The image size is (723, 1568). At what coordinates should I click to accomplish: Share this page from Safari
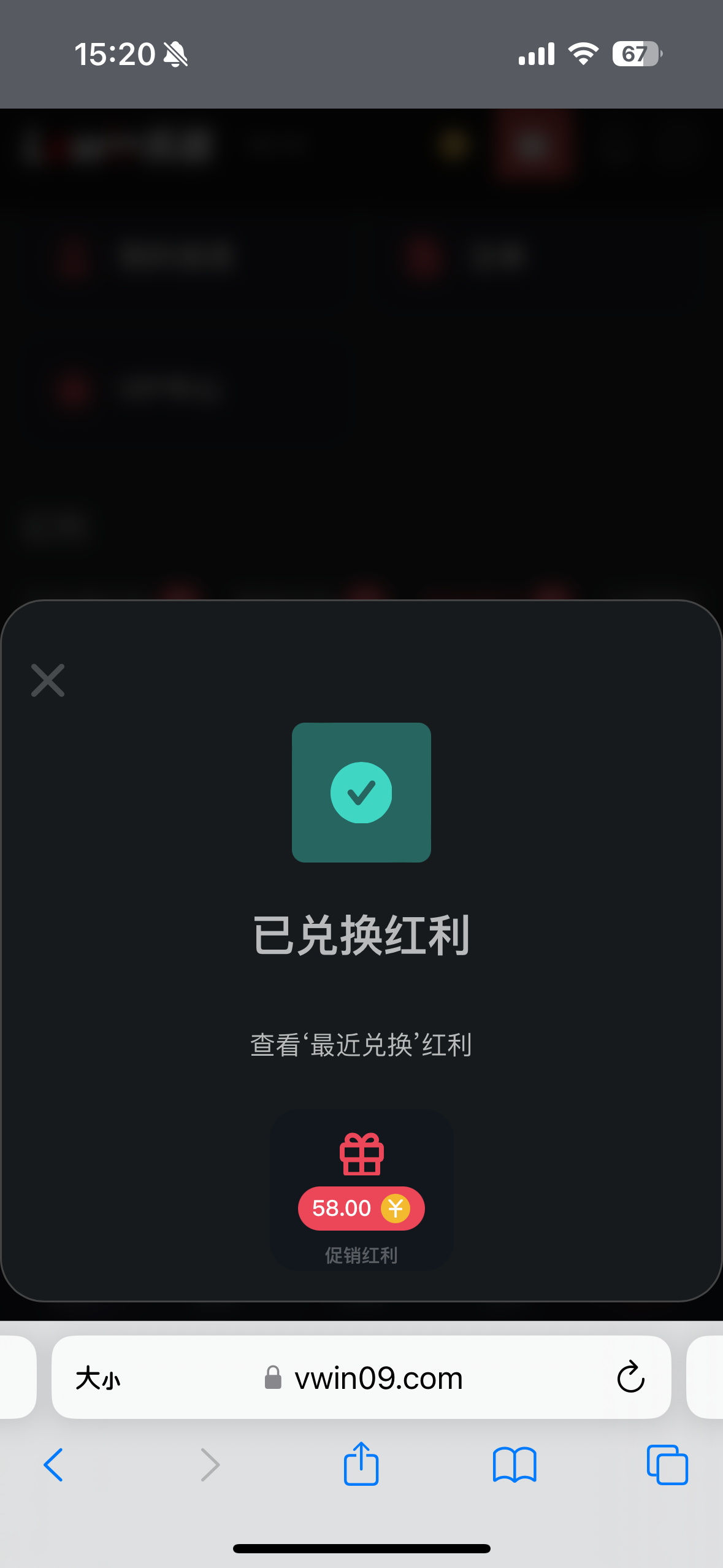pyautogui.click(x=361, y=1463)
